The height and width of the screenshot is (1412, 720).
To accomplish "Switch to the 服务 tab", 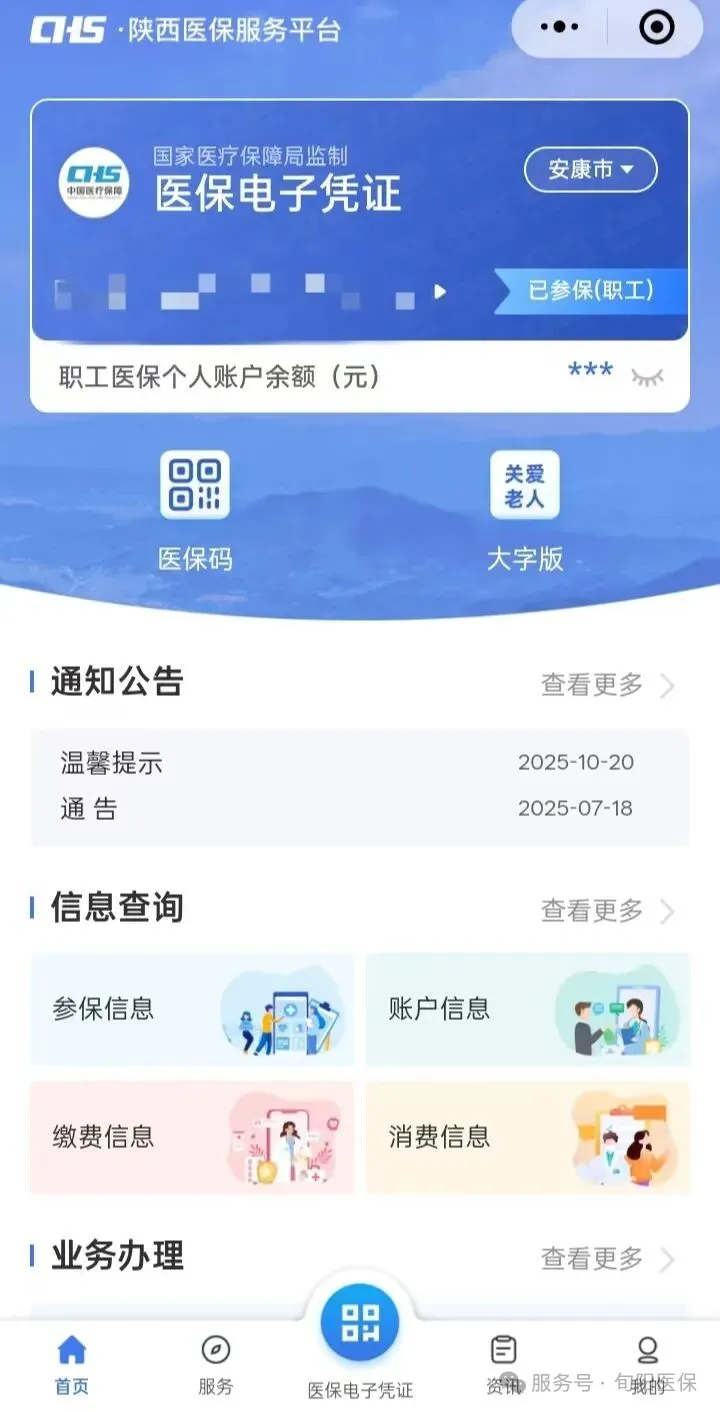I will (216, 1365).
